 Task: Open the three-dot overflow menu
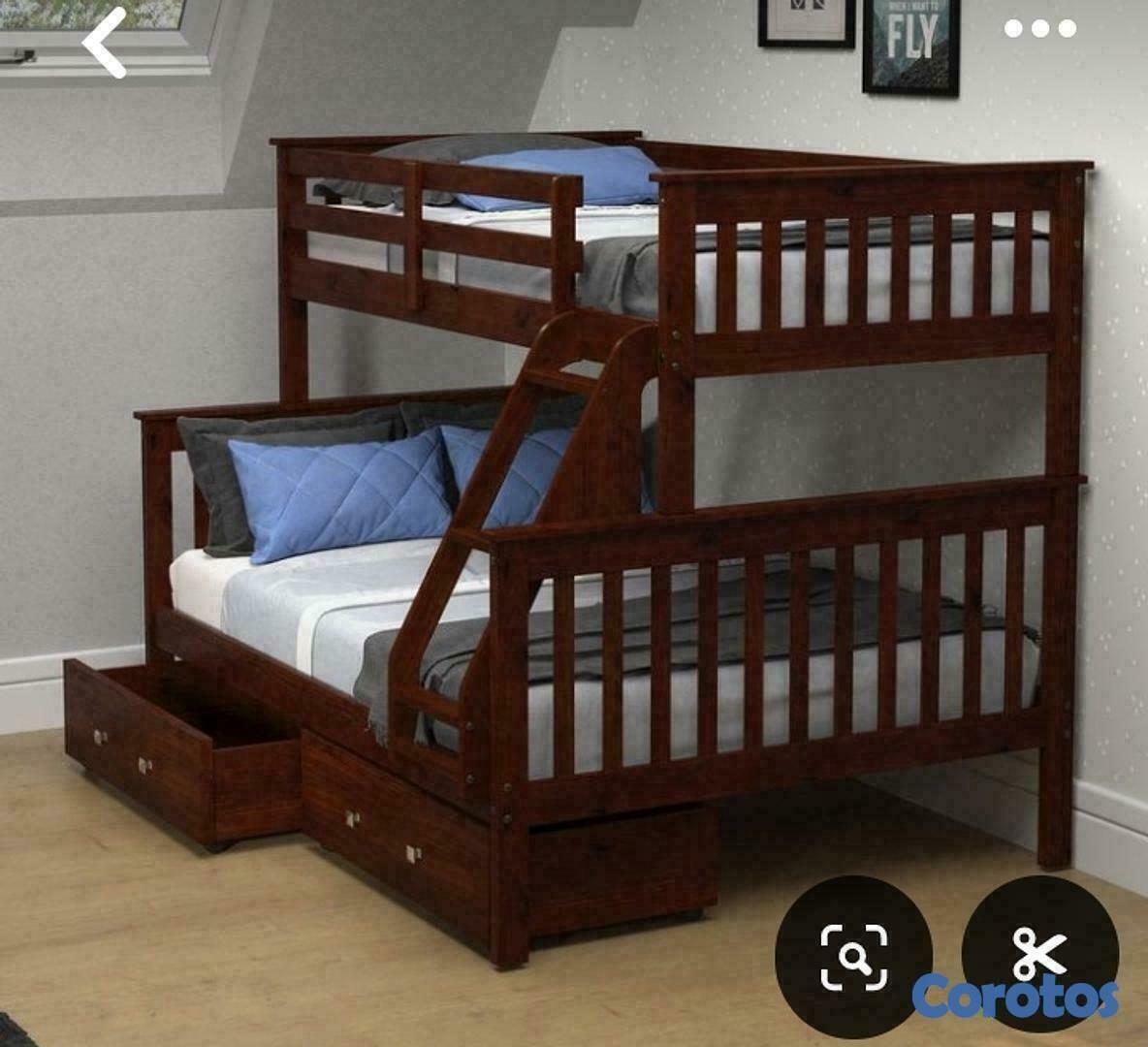click(x=1039, y=29)
